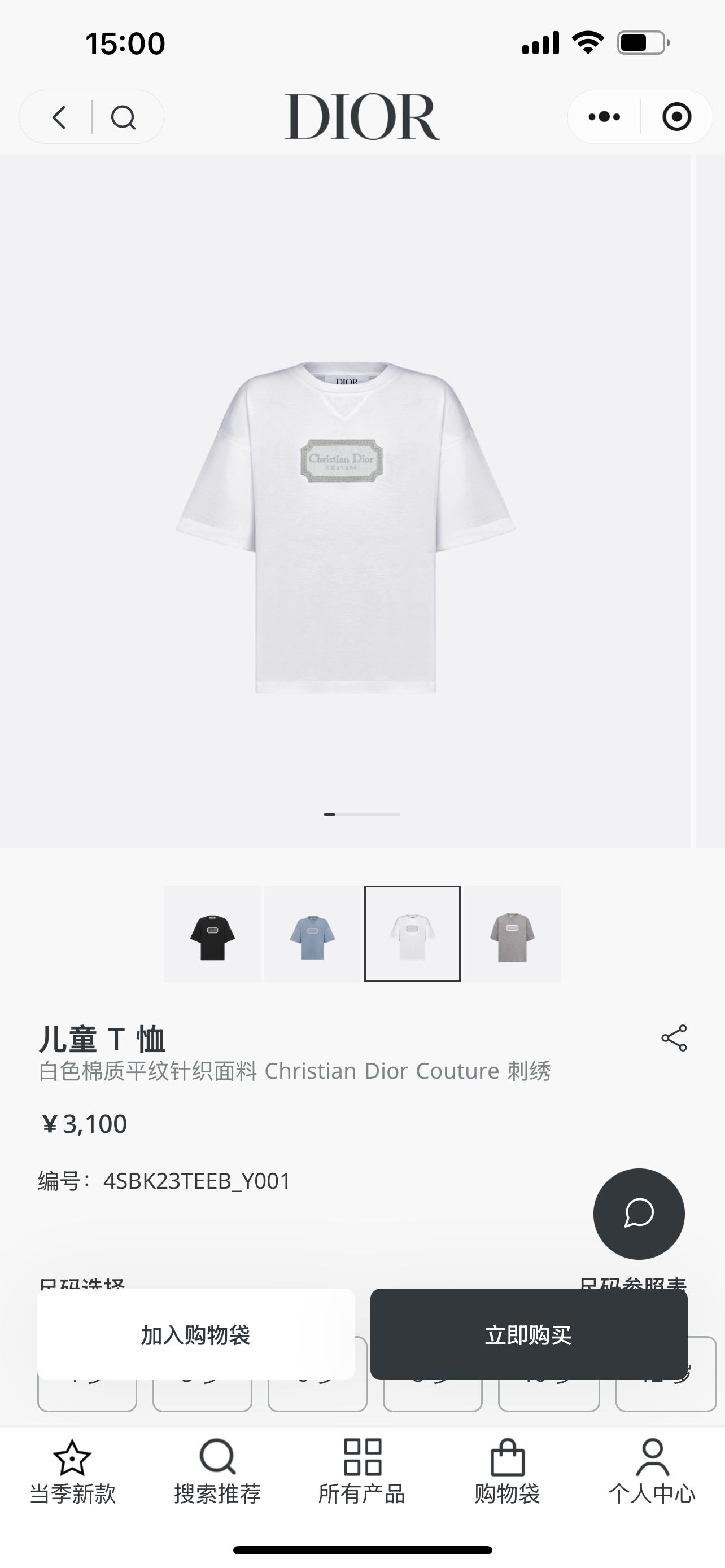
Task: Tap 加入购物袋 to add the item
Action: (x=195, y=1334)
